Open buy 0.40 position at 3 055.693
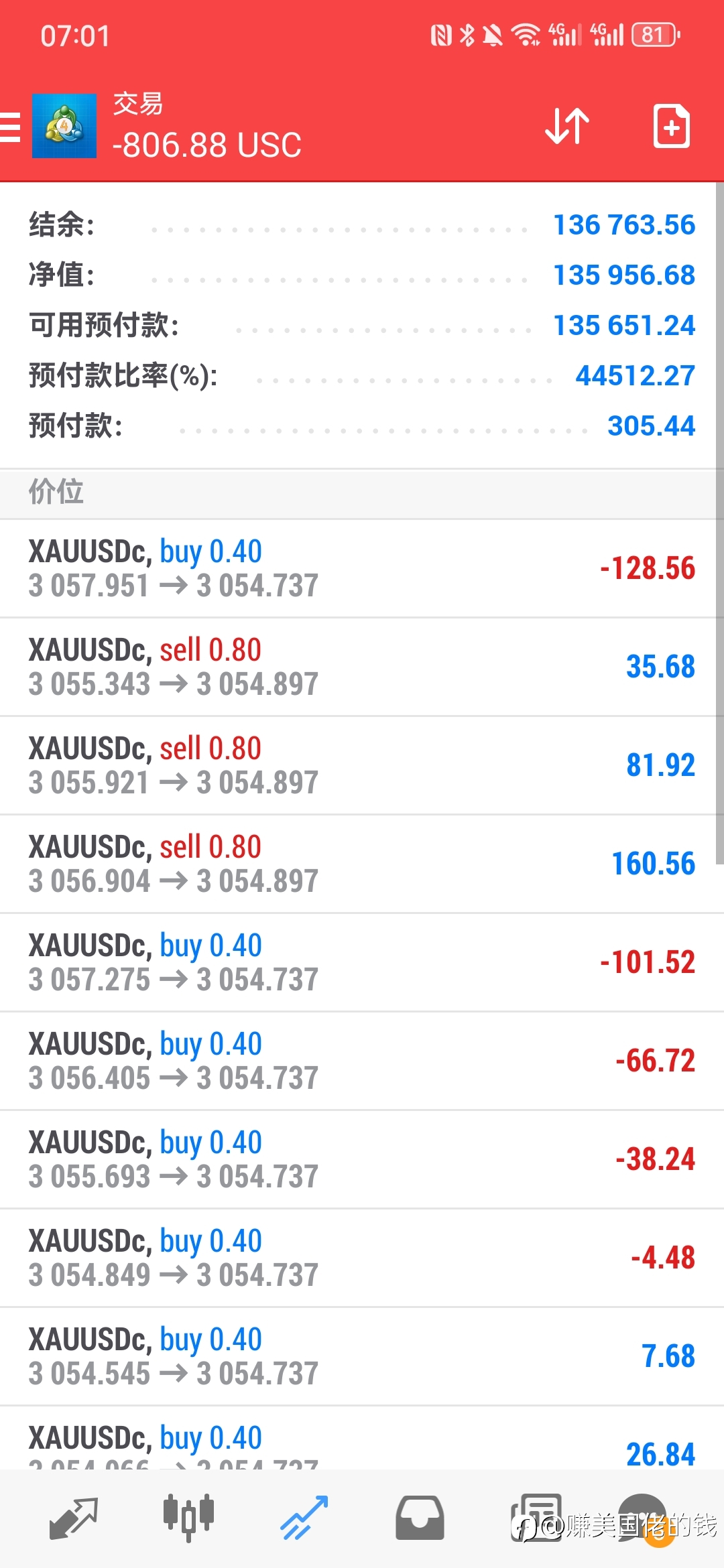 (x=362, y=1159)
